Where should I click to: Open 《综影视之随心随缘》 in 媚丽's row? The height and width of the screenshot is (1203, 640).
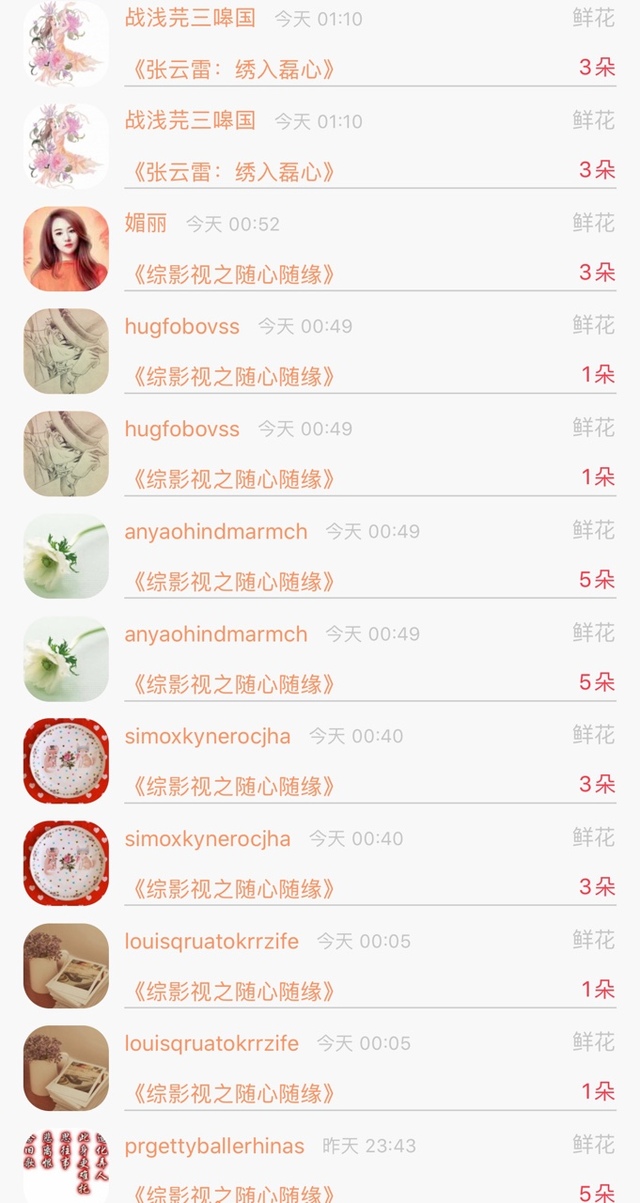[232, 274]
